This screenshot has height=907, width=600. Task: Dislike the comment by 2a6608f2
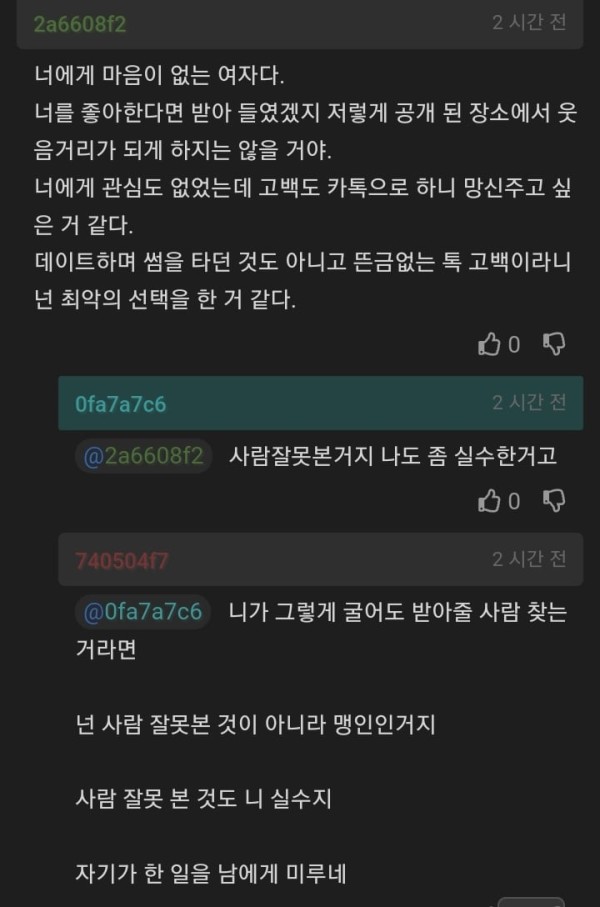(553, 345)
